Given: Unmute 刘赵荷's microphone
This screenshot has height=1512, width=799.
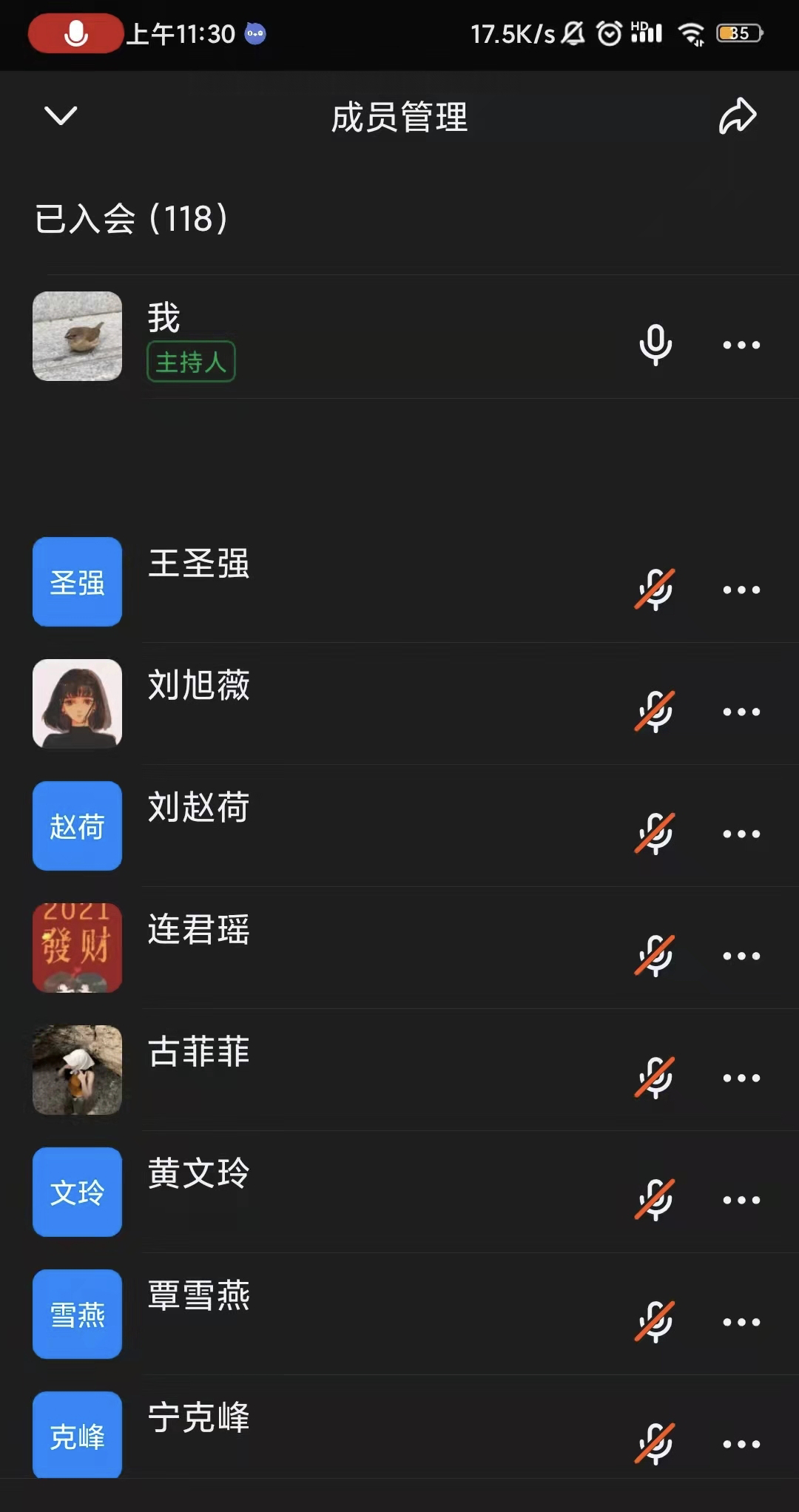Looking at the screenshot, I should click(x=655, y=834).
